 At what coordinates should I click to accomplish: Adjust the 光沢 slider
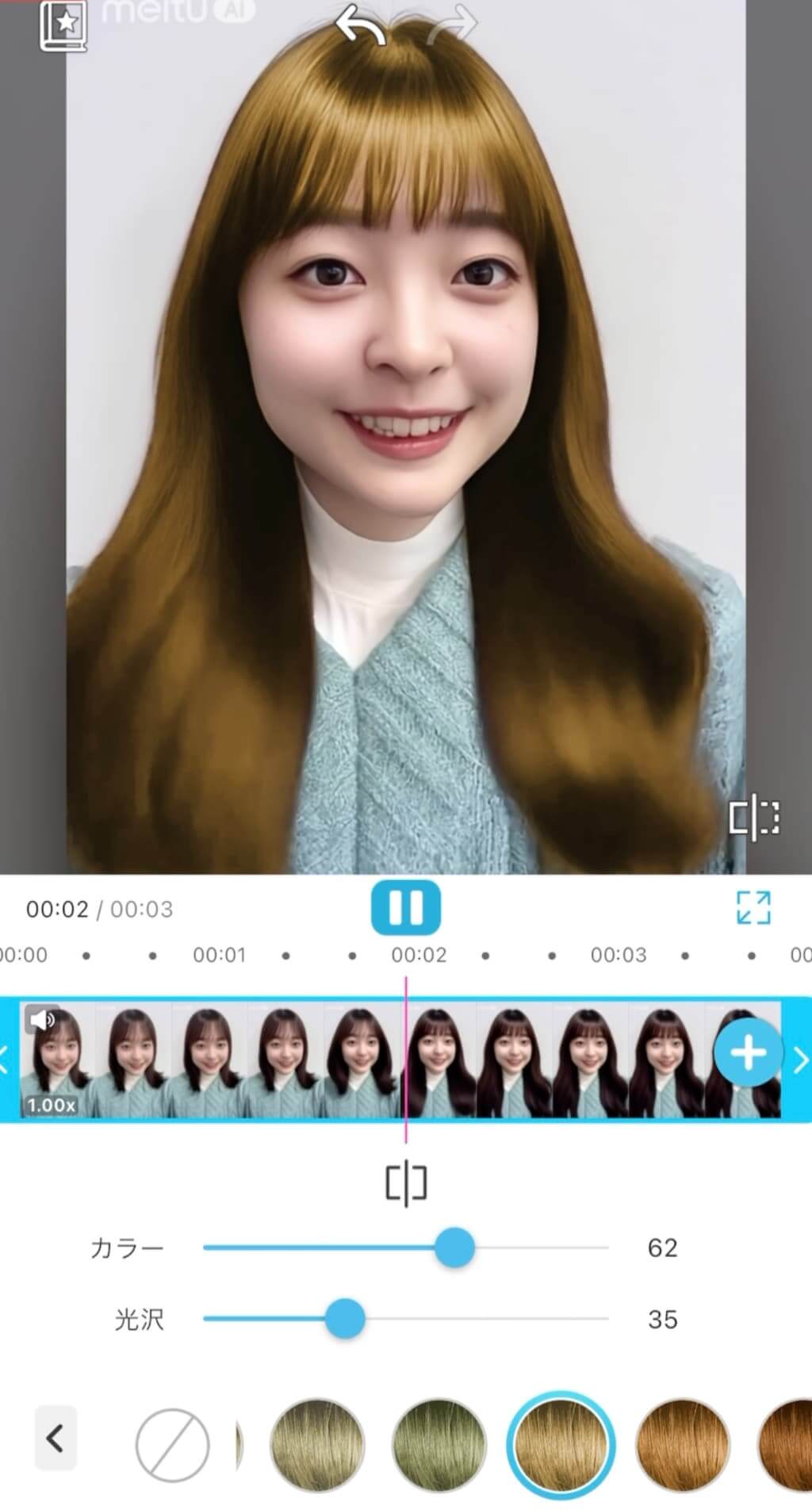[x=345, y=1319]
